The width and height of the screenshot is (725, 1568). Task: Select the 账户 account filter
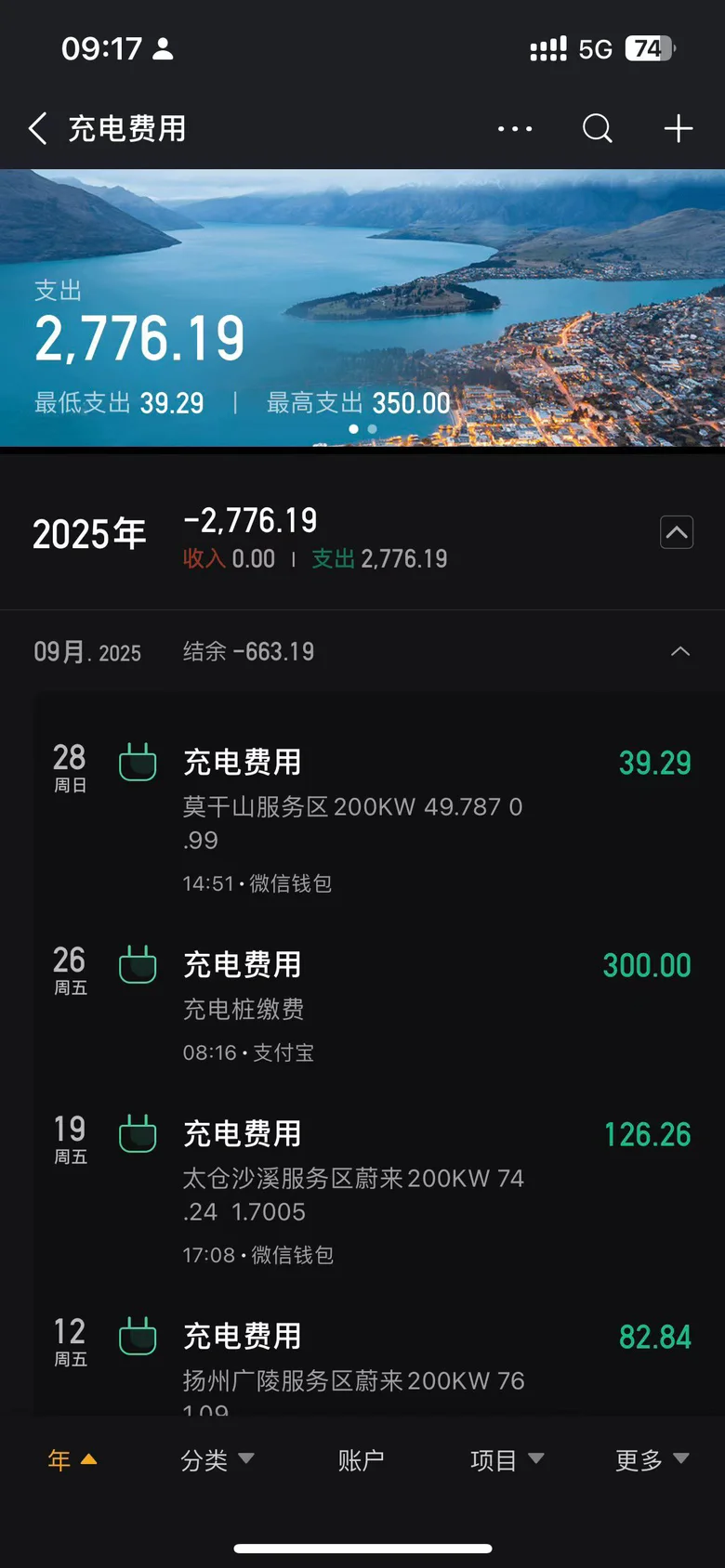[361, 1460]
